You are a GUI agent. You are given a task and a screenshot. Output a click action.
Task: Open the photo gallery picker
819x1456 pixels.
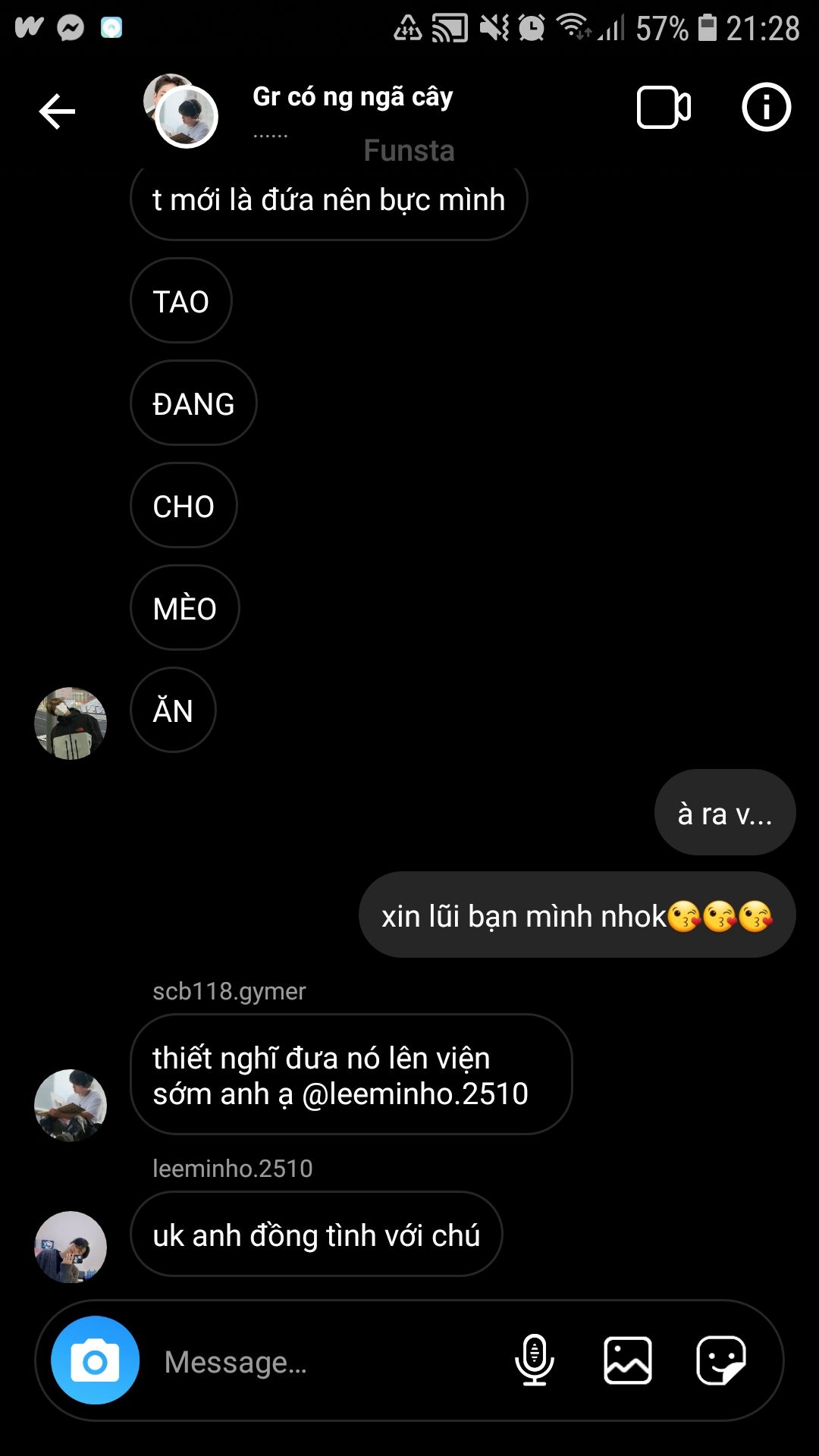(x=628, y=1360)
